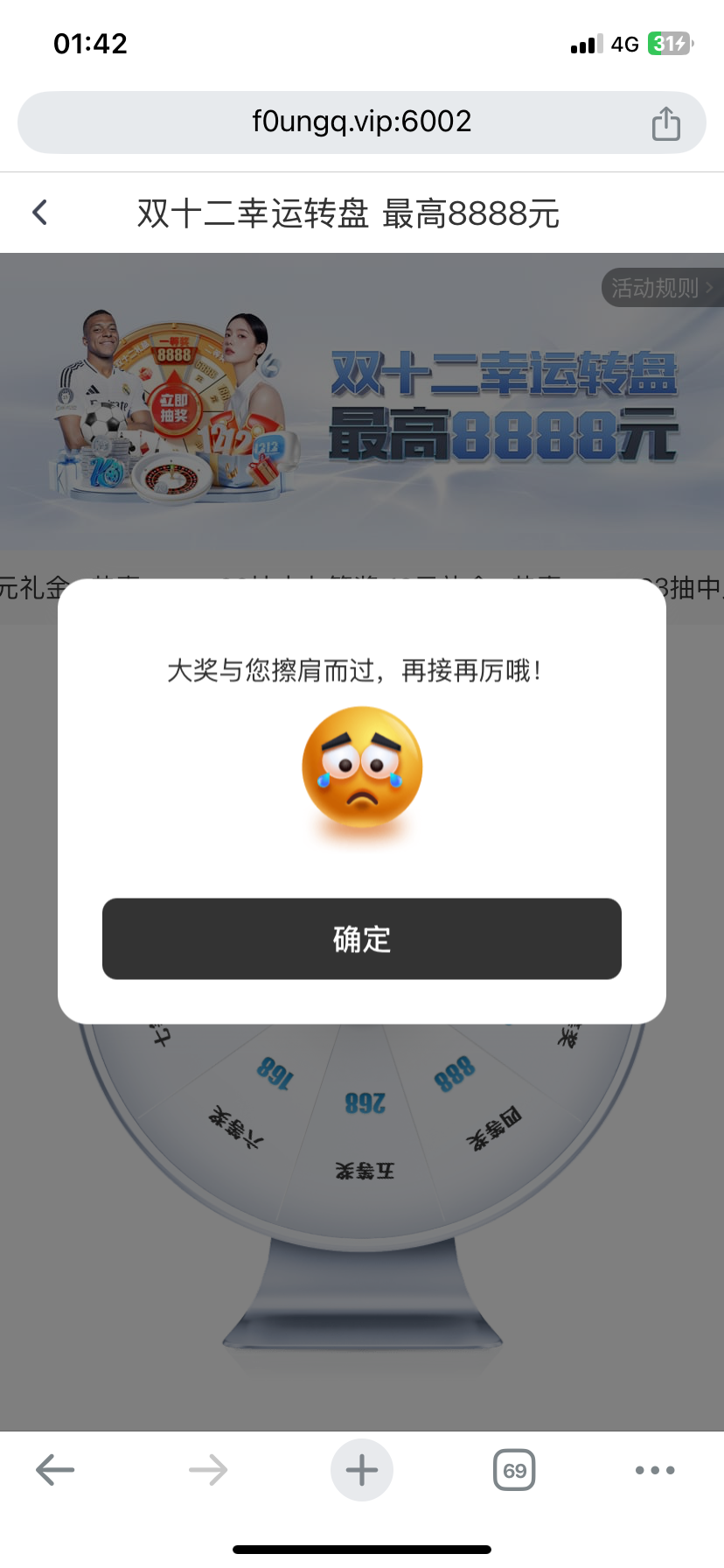The image size is (724, 1568).
Task: Go back using the page header arrow
Action: (40, 213)
